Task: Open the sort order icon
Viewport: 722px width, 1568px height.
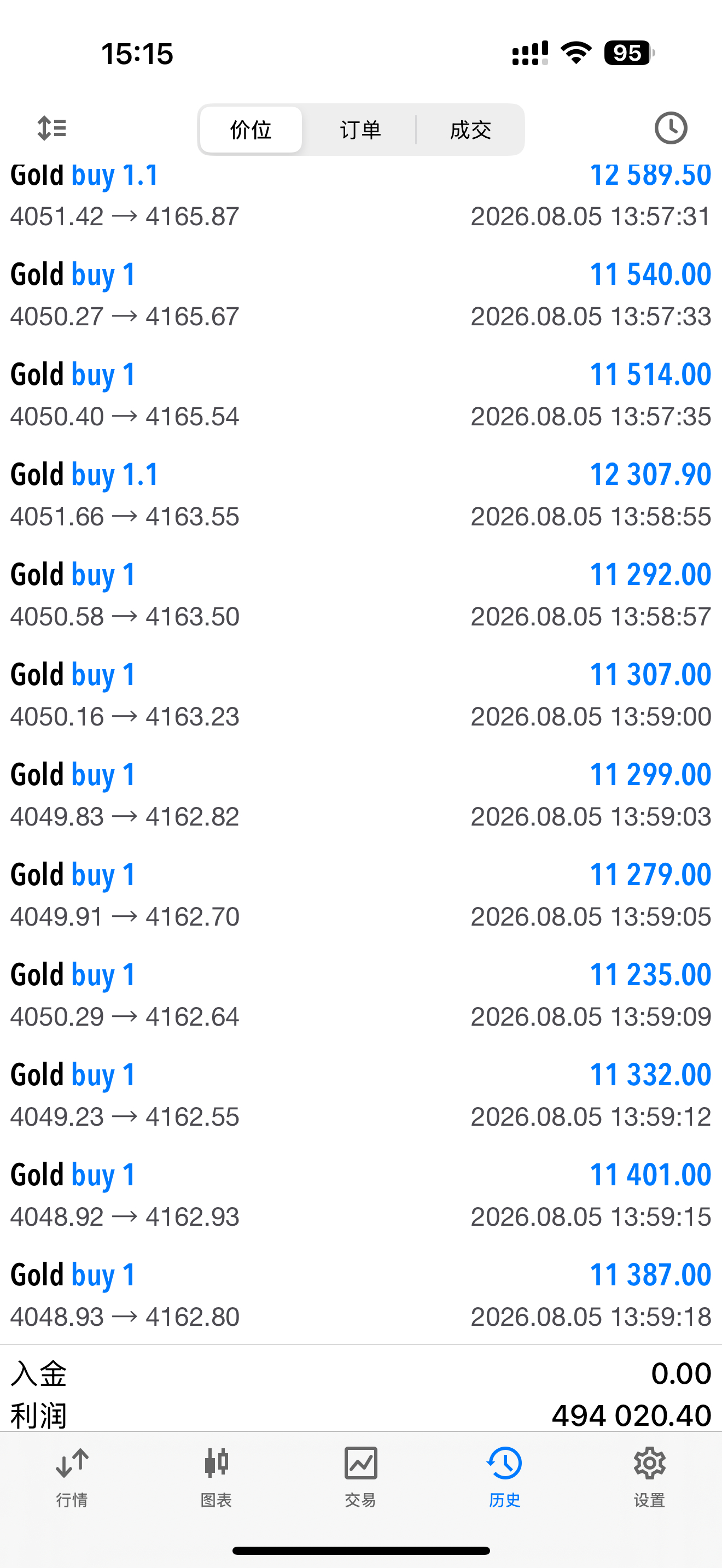Action: (x=52, y=128)
